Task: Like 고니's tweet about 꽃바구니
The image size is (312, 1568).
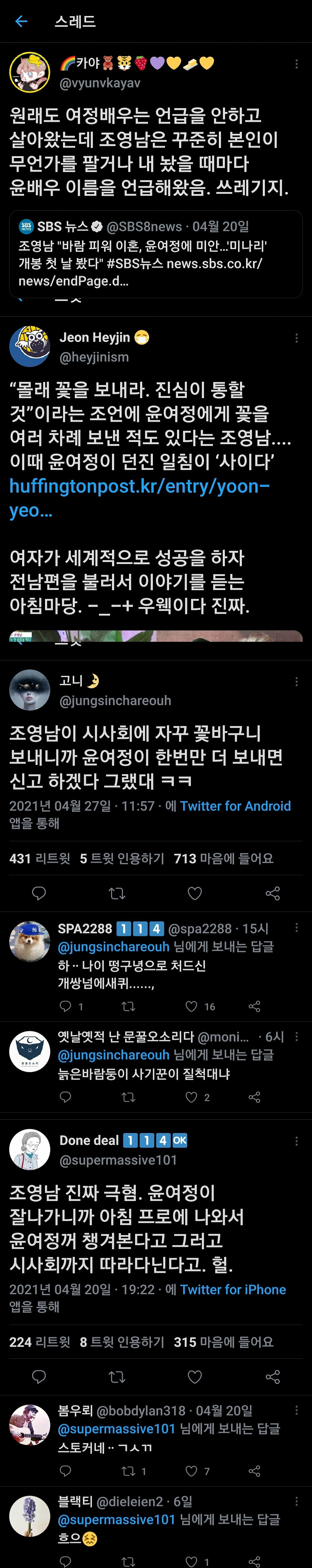Action: coord(195,893)
